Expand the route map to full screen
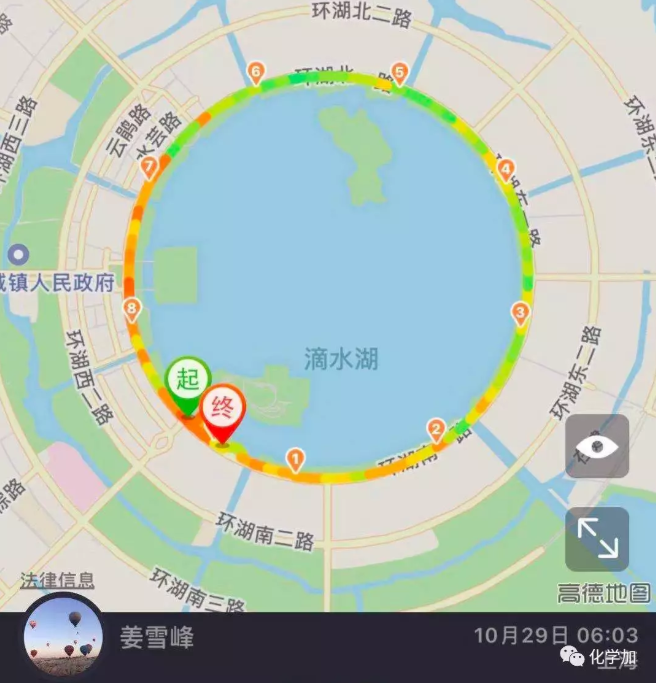The width and height of the screenshot is (656, 683). tap(597, 539)
